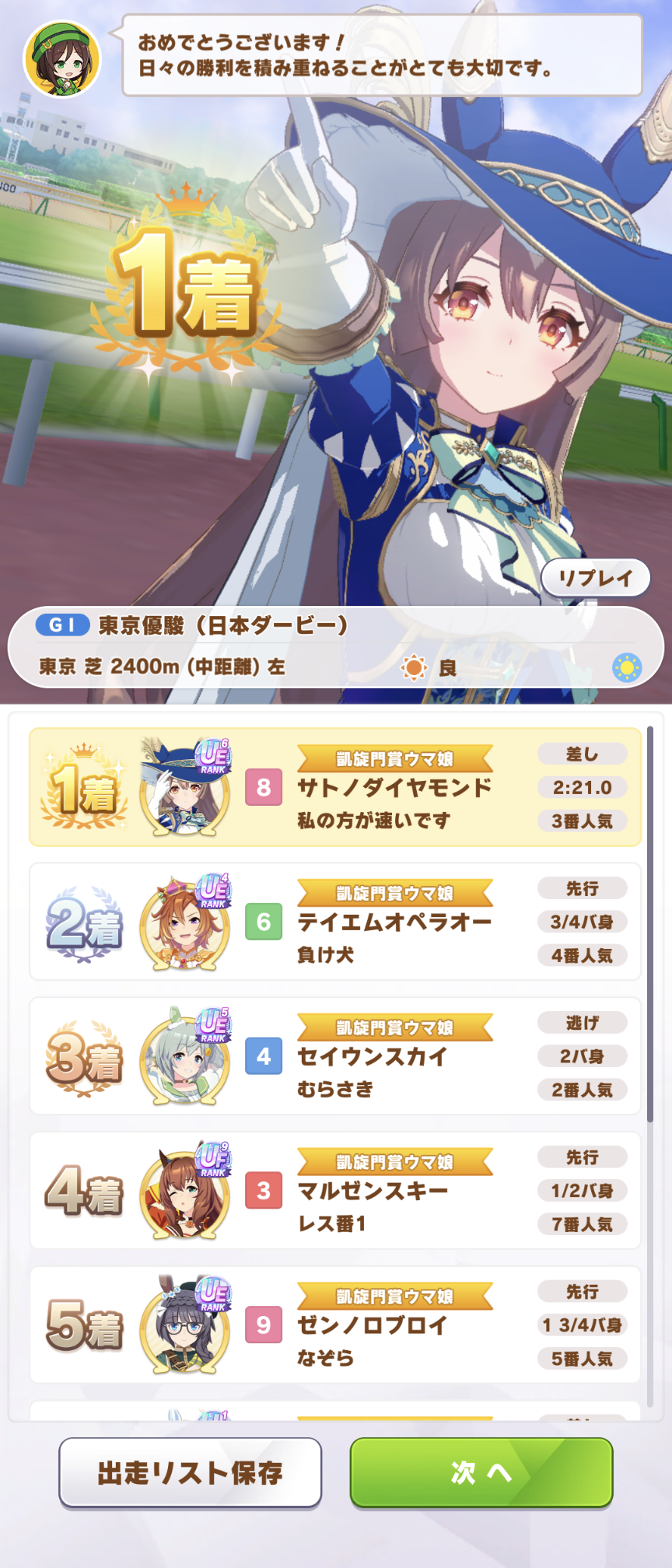Image resolution: width=672 pixels, height=1568 pixels.
Task: Open マルゼンスキー fourth-place result row
Action: pos(334,1191)
